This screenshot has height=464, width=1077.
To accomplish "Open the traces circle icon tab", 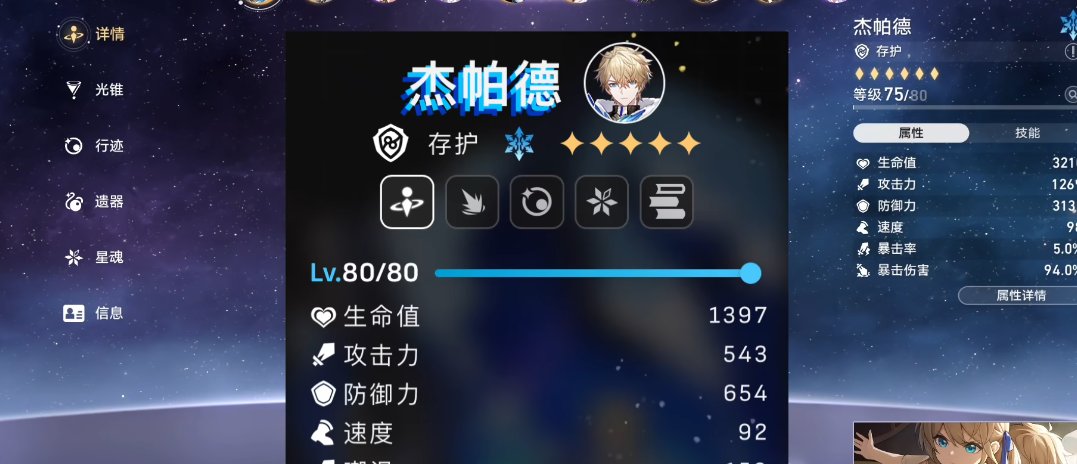I will [537, 202].
